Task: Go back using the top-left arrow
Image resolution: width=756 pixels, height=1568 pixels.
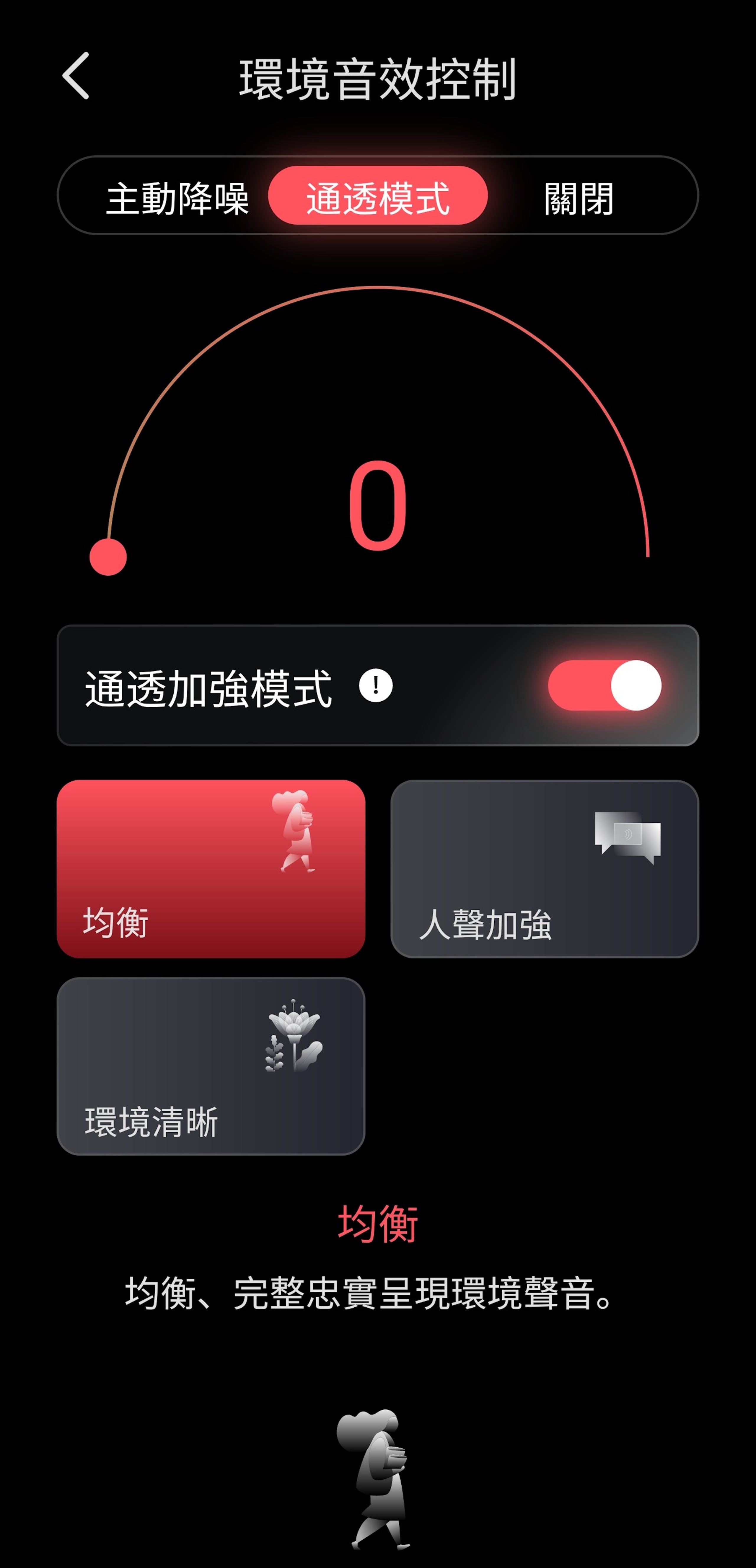Action: 76,76
